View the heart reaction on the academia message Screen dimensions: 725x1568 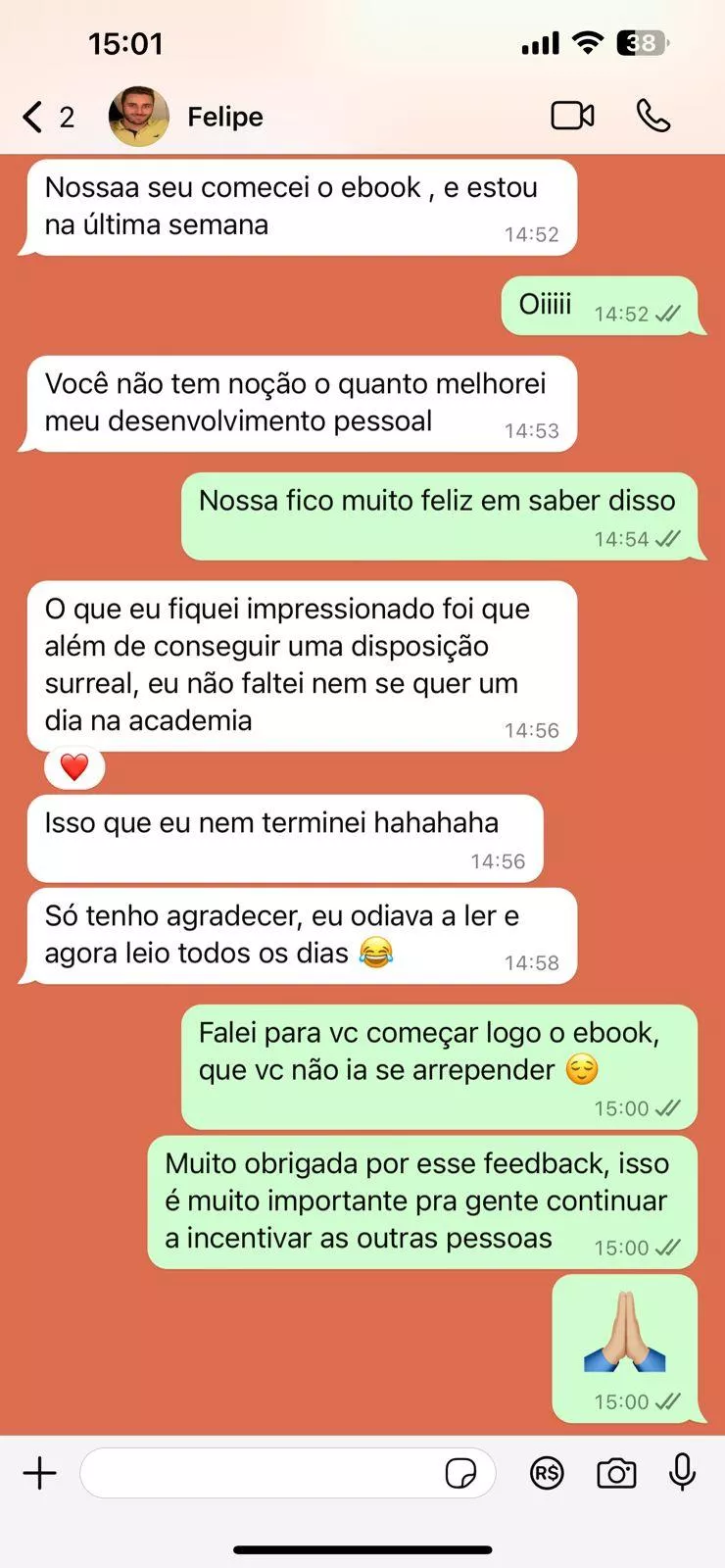click(74, 767)
